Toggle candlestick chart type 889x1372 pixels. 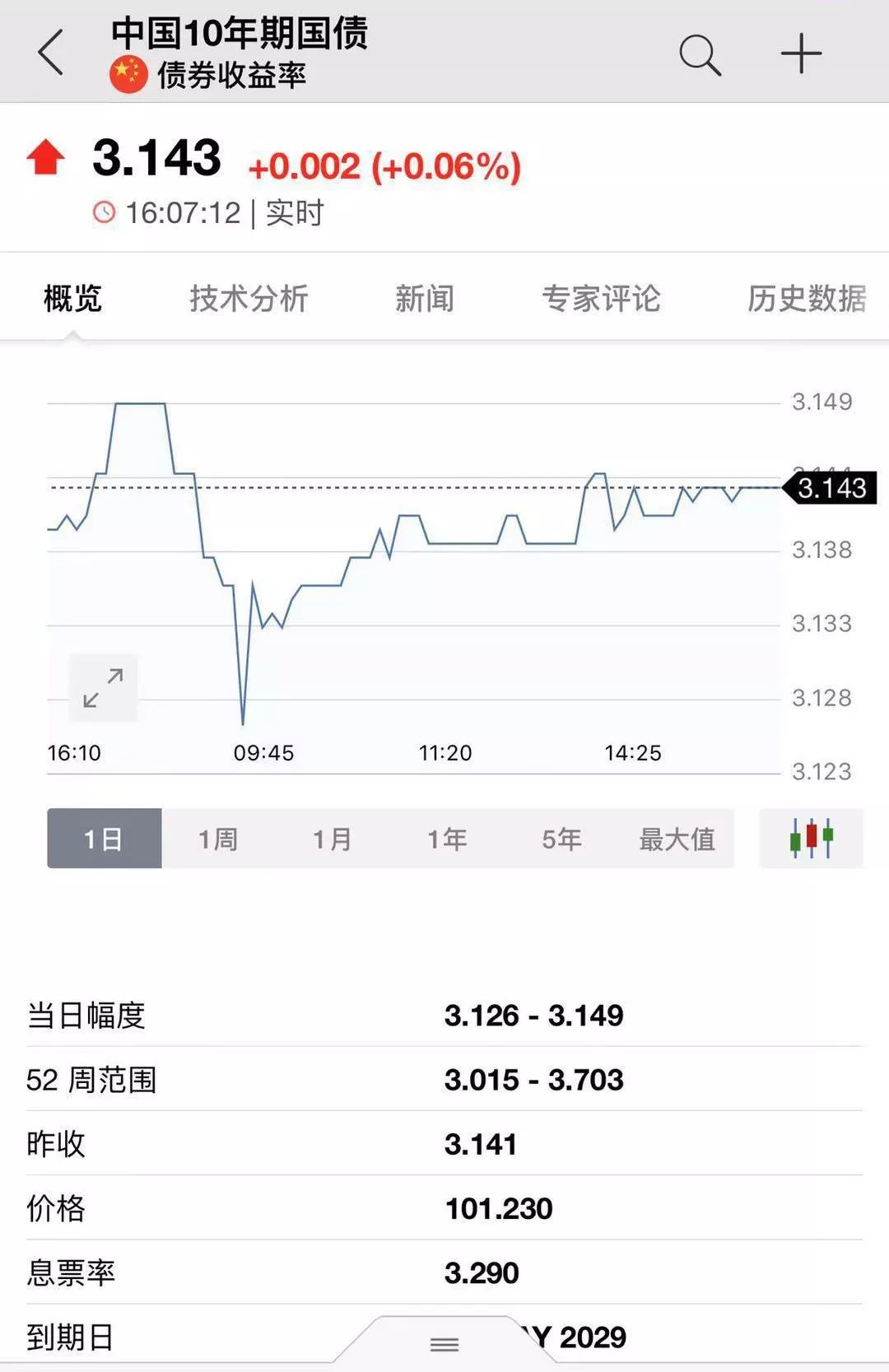tap(811, 839)
